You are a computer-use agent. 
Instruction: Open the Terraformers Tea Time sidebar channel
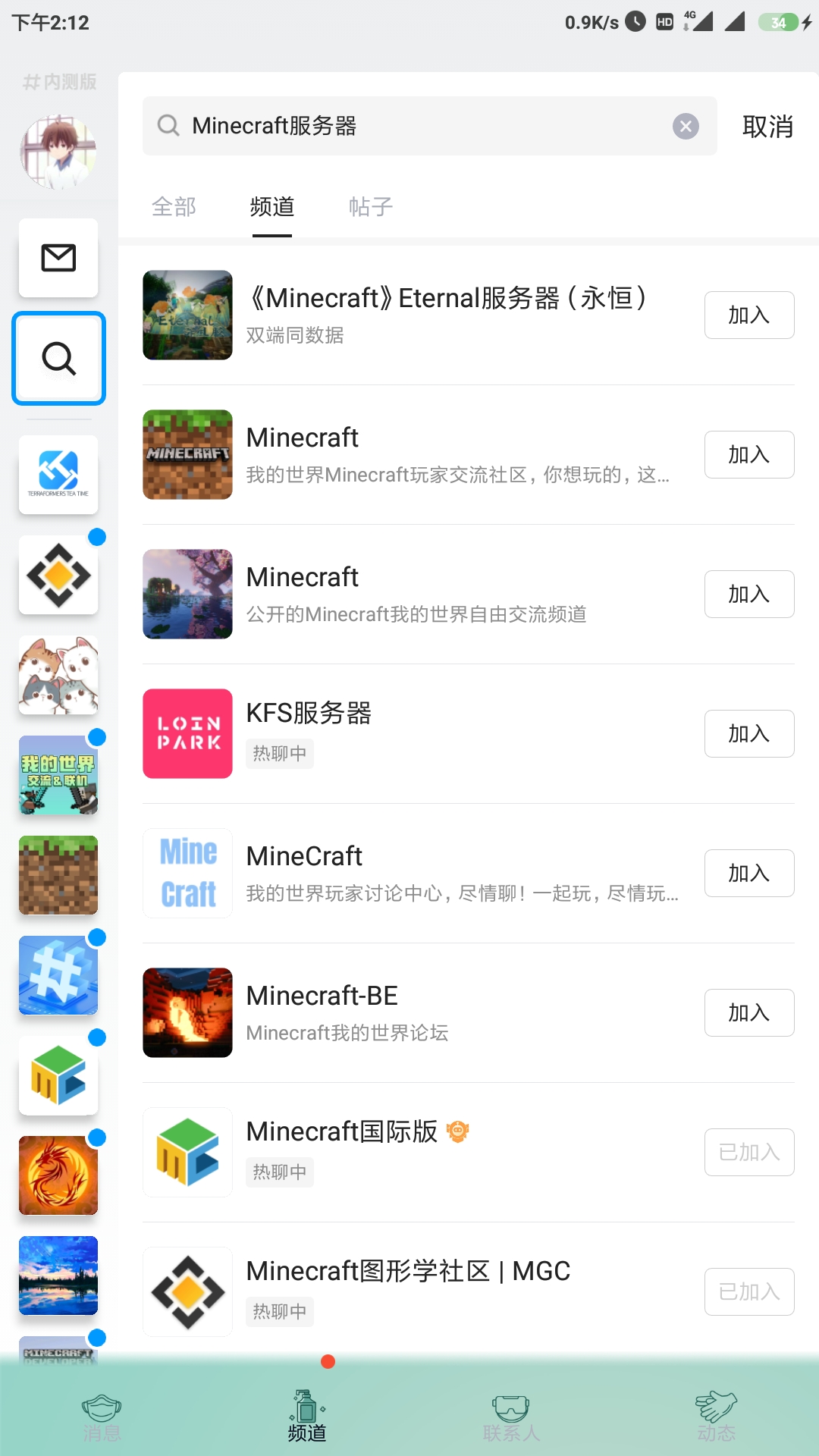(x=58, y=475)
